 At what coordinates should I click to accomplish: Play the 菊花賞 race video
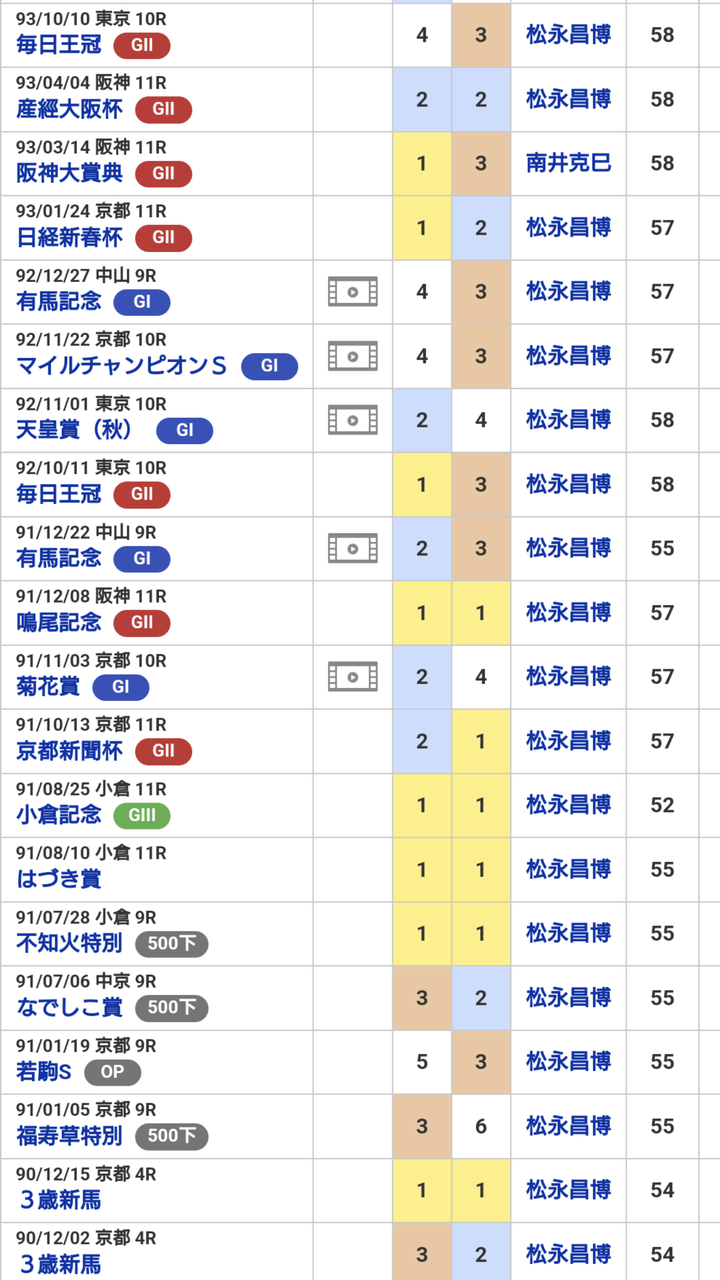(353, 677)
